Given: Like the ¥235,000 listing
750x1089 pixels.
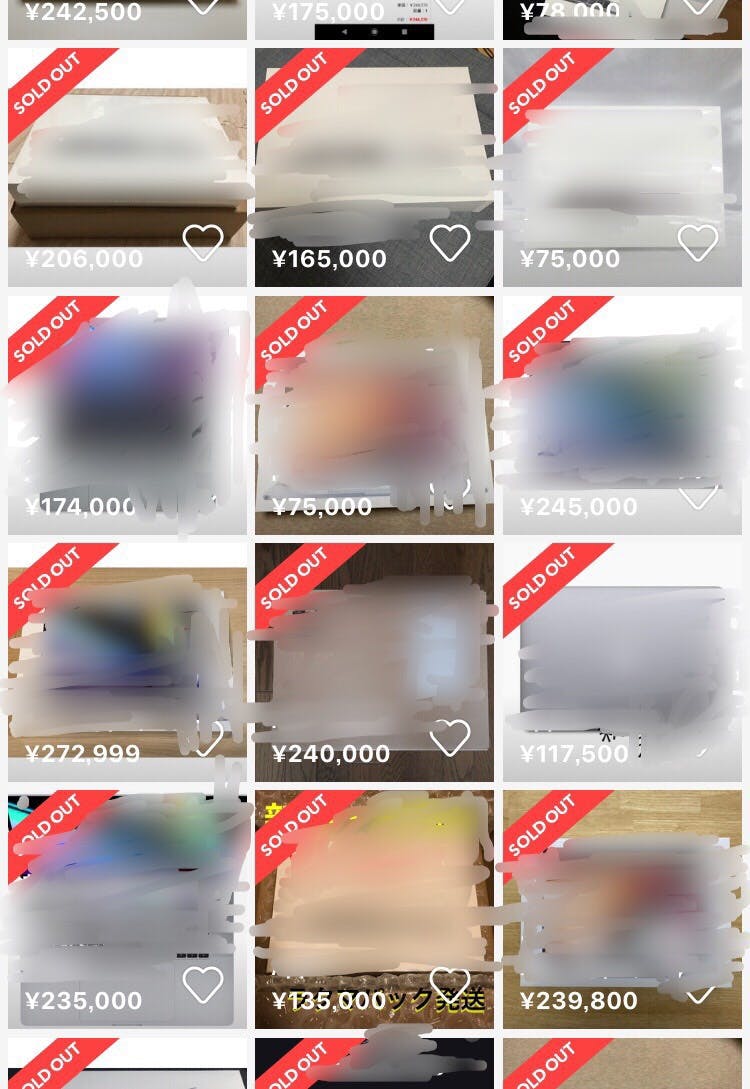Looking at the screenshot, I should pos(203,985).
